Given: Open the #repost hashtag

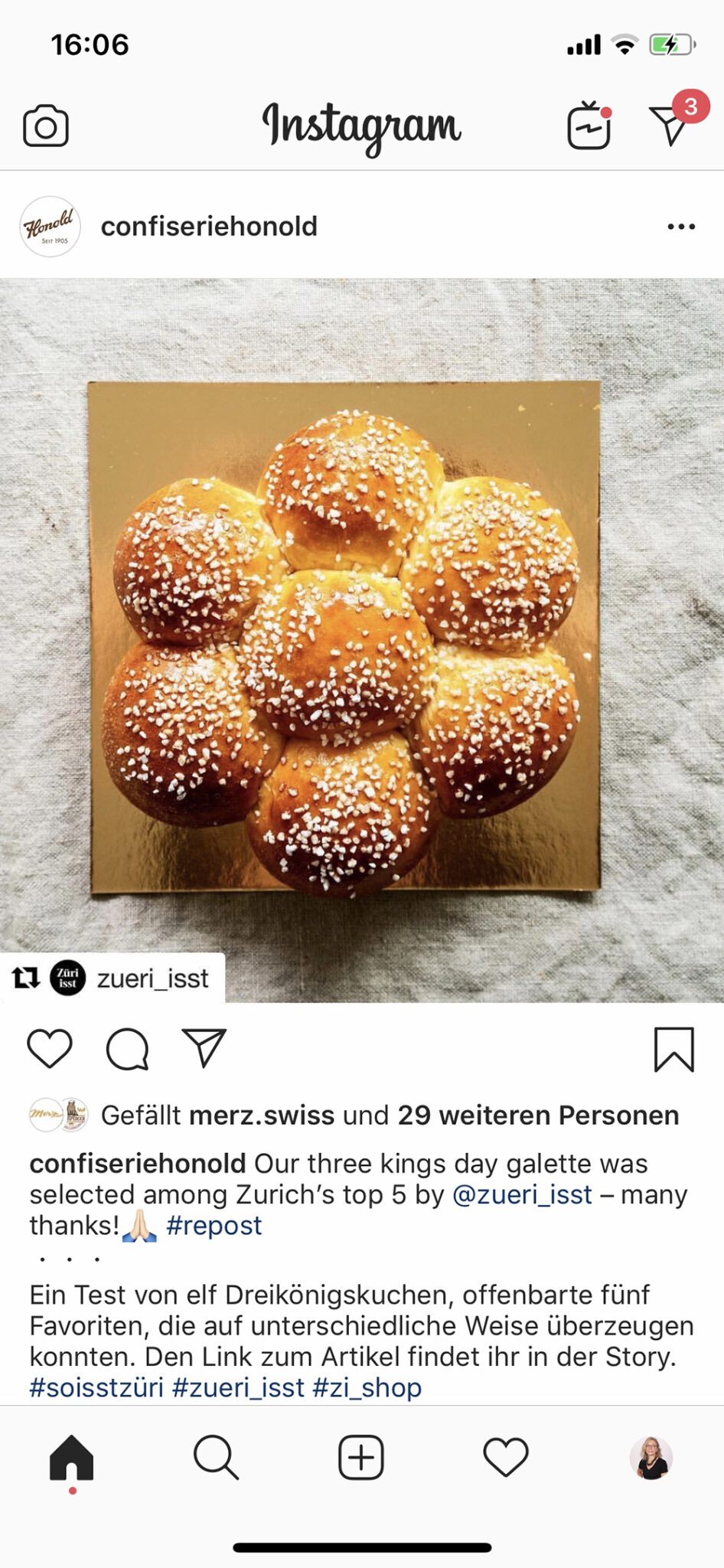Looking at the screenshot, I should click(214, 1225).
